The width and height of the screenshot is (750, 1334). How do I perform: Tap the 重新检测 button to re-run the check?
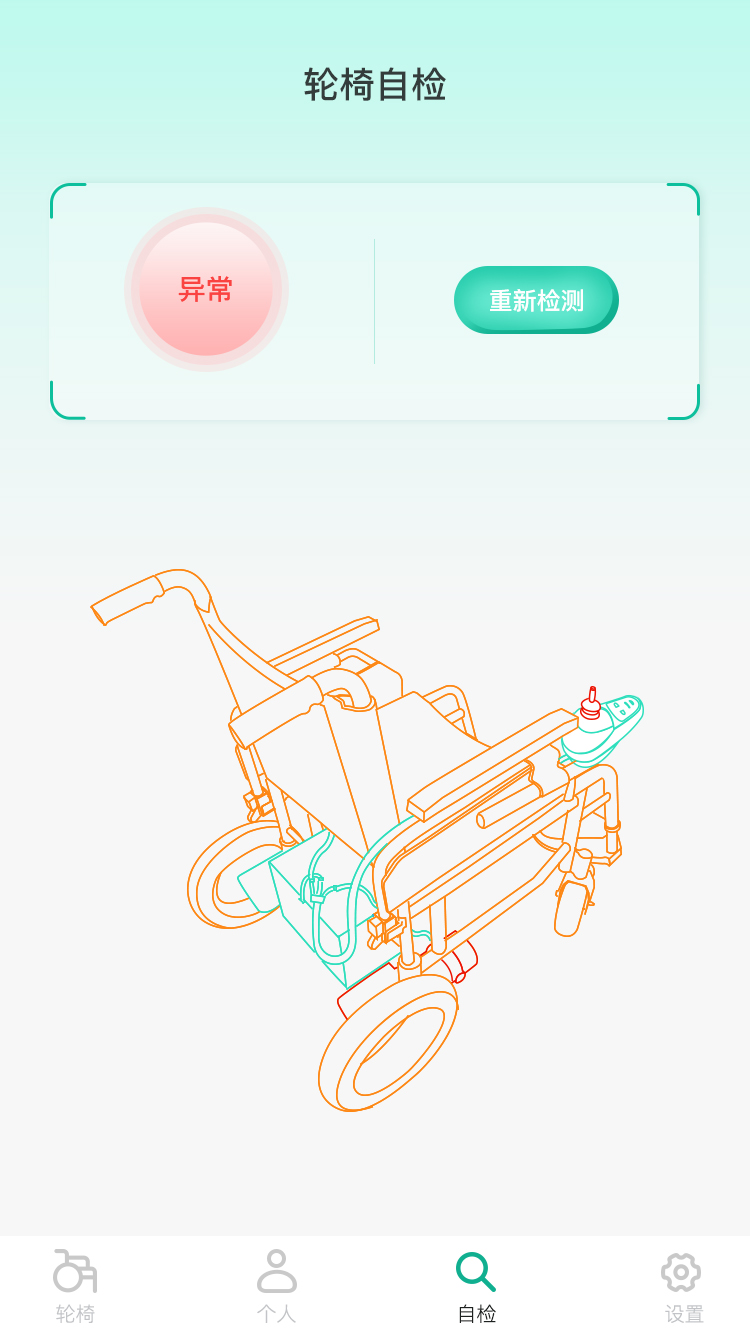click(x=536, y=300)
